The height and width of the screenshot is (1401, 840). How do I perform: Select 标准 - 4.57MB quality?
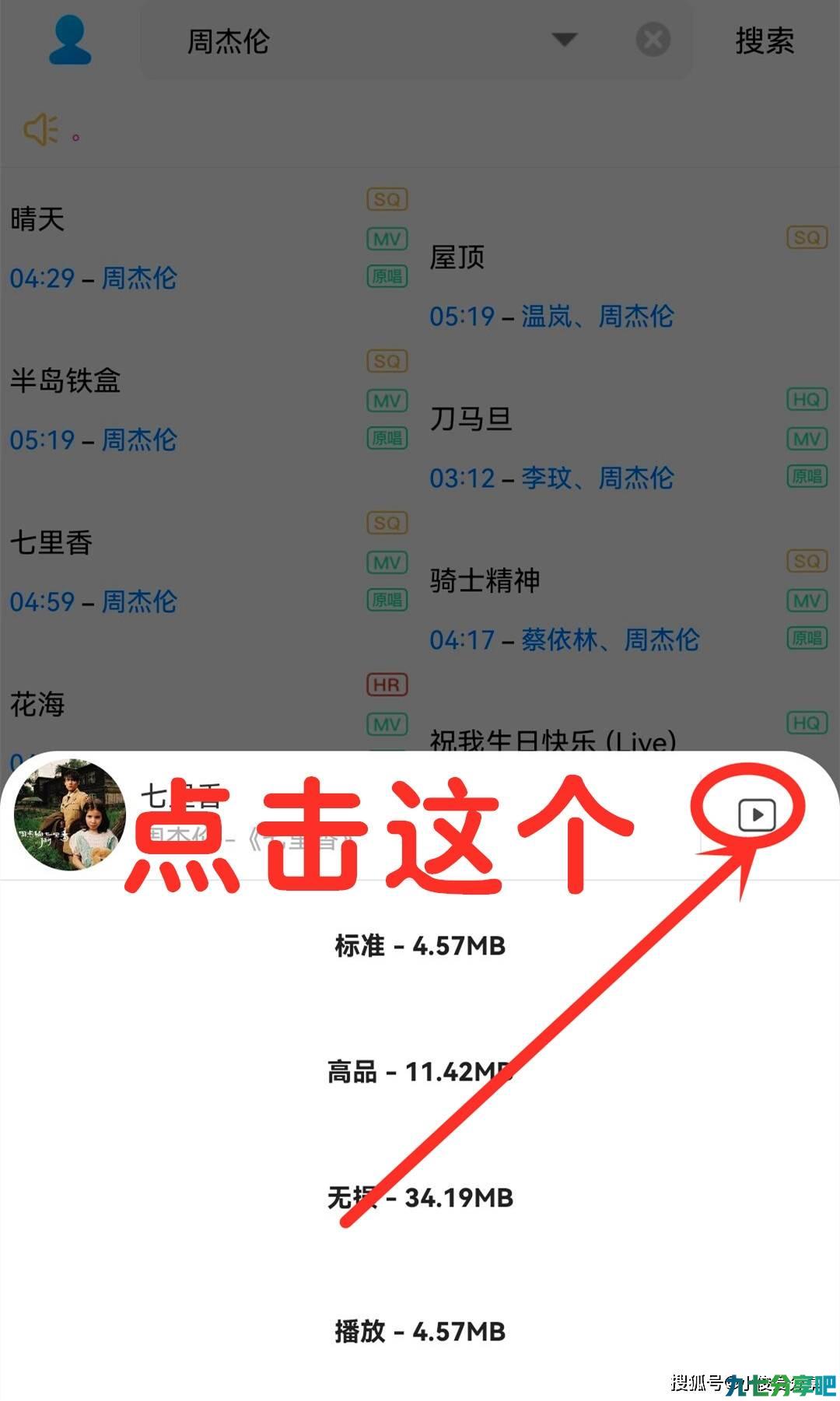(x=420, y=946)
